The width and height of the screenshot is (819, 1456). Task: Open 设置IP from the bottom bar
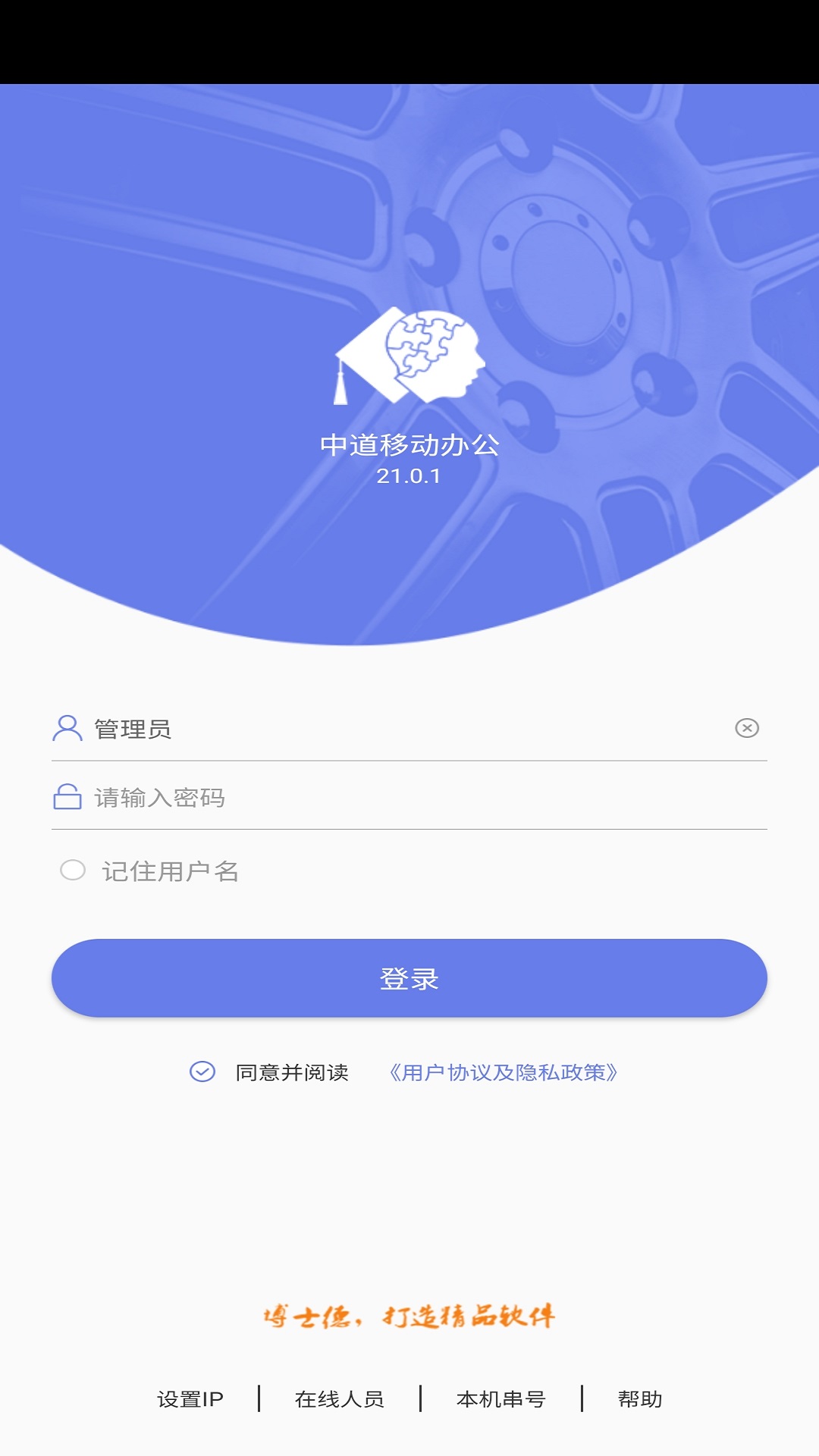pos(188,1398)
